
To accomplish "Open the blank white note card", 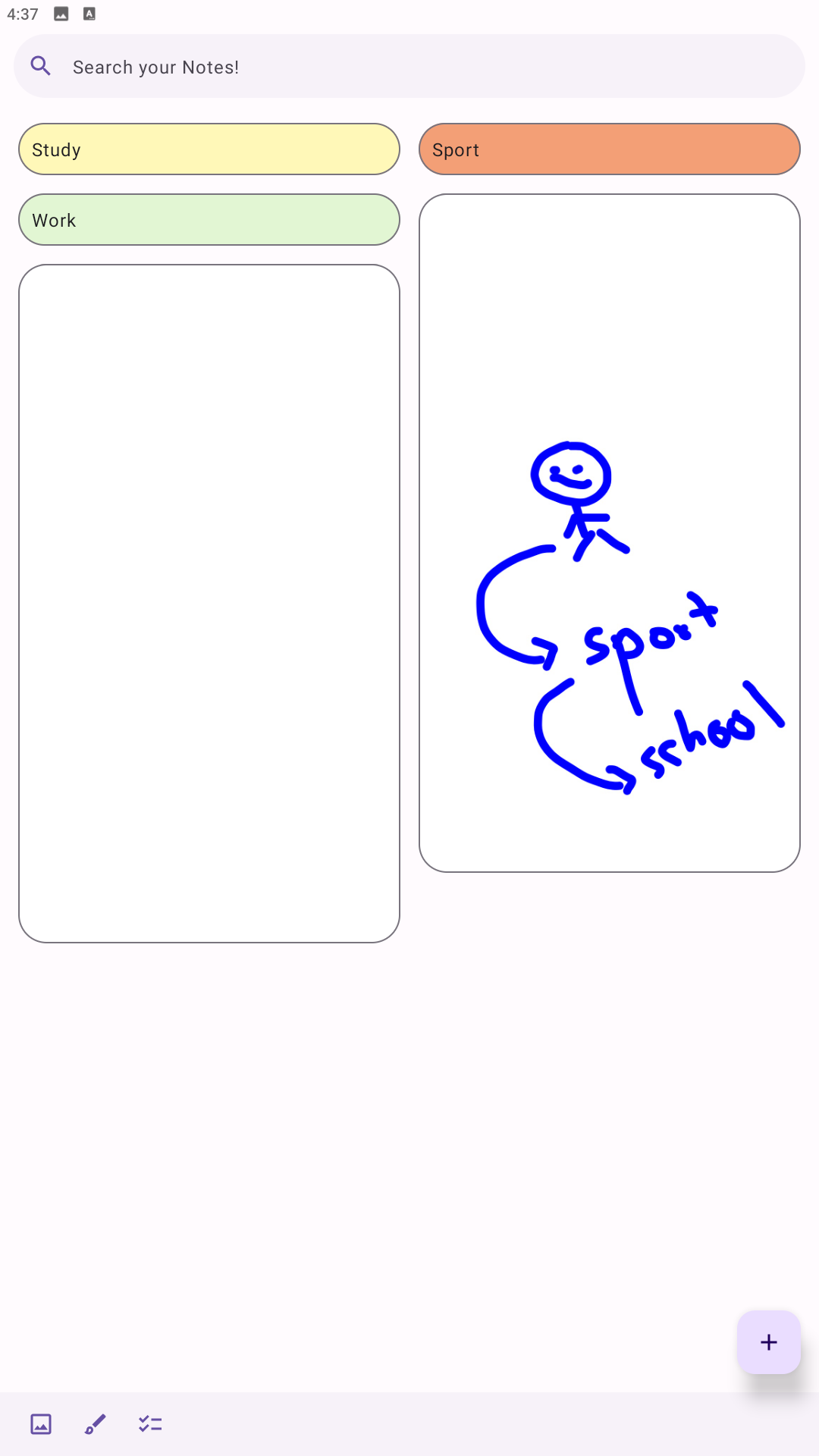I will click(x=209, y=603).
